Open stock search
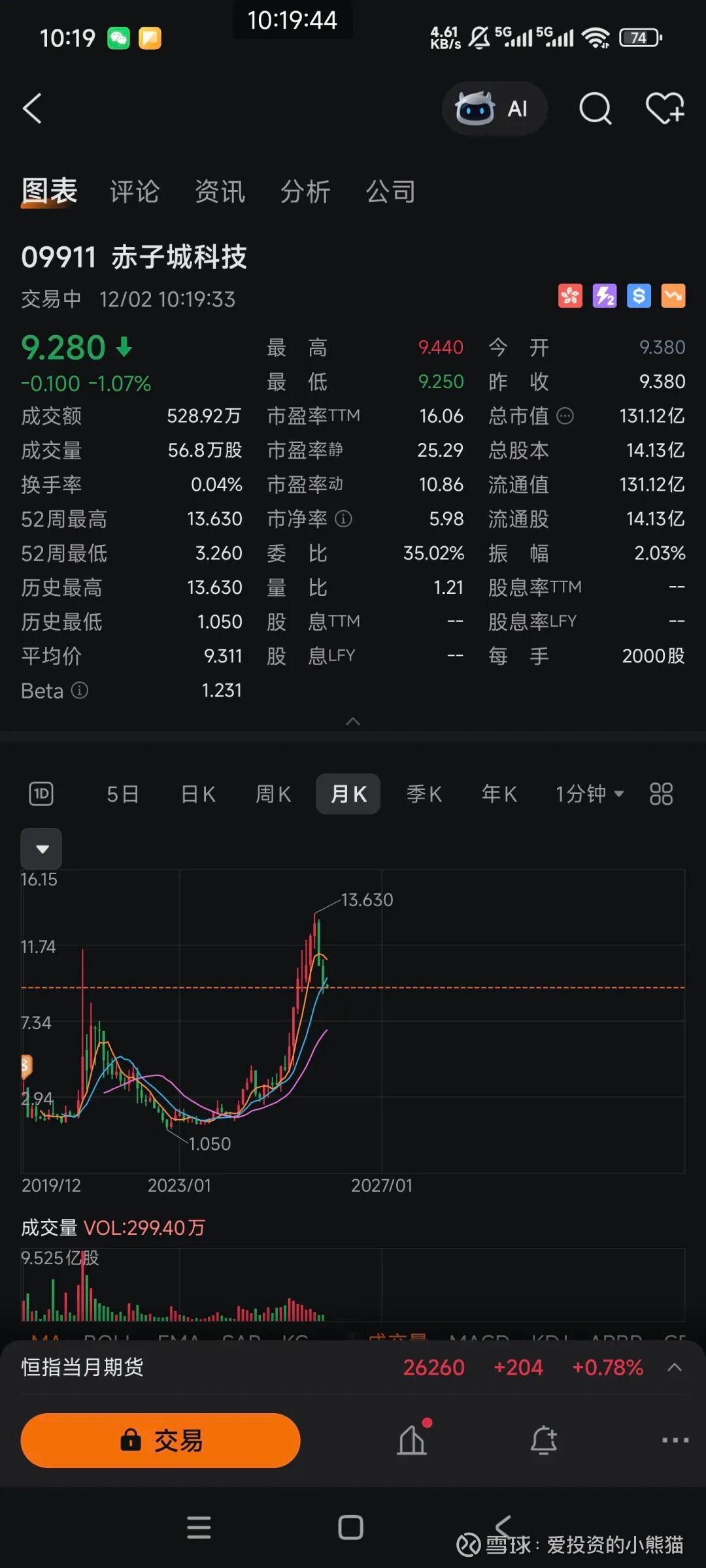Image resolution: width=706 pixels, height=1568 pixels. 595,108
